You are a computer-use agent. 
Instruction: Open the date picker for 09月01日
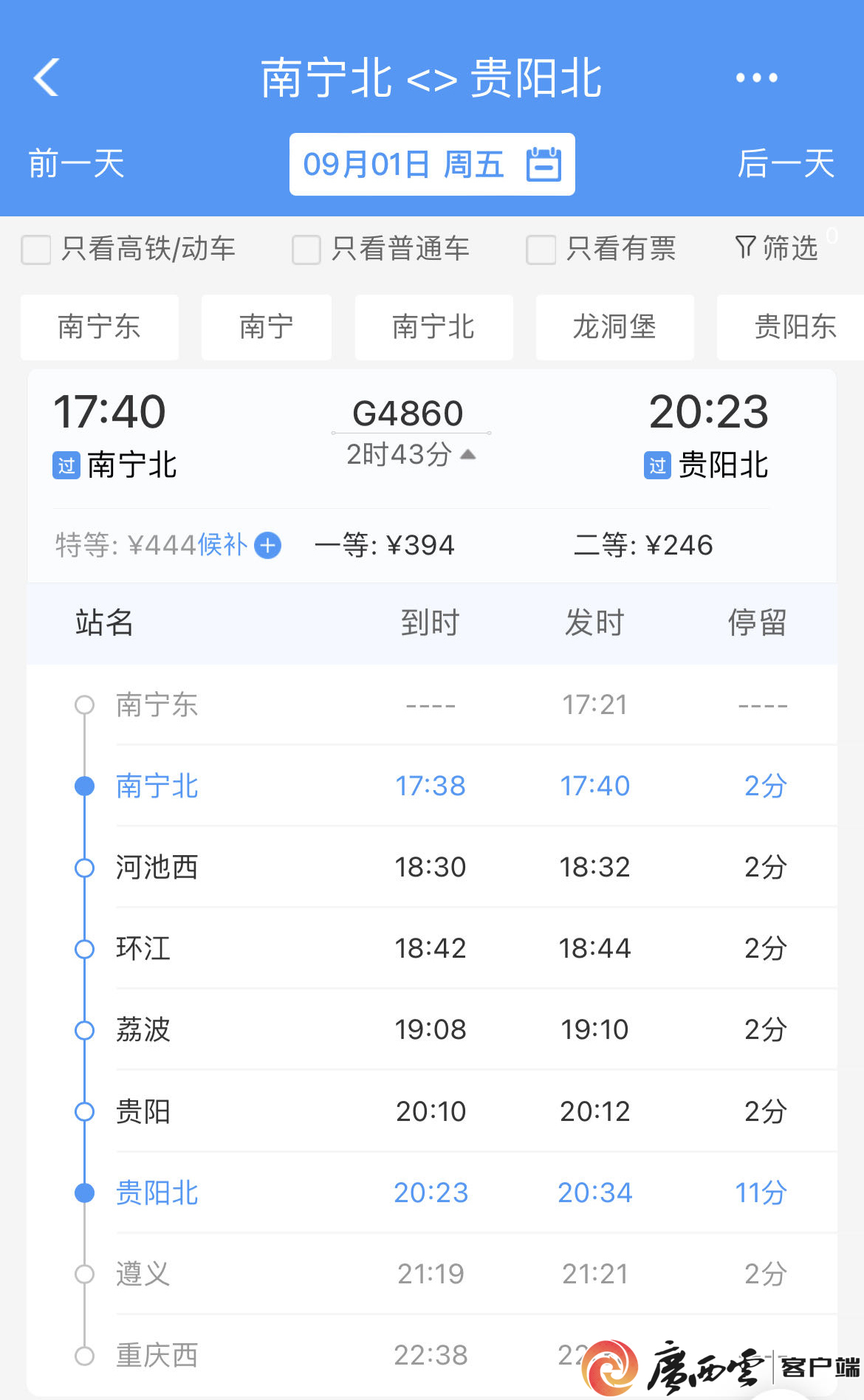point(432,164)
